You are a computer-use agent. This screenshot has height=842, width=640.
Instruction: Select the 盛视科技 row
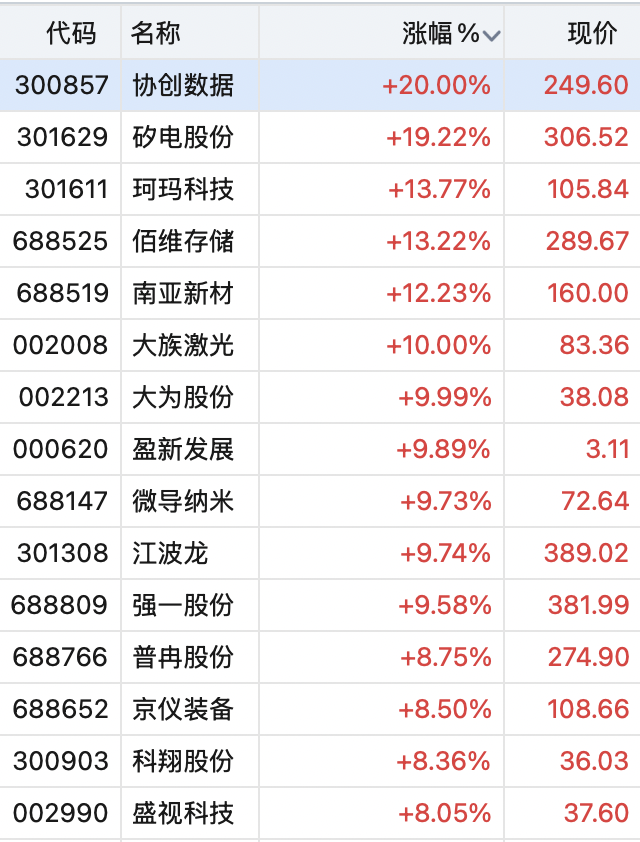(183, 813)
